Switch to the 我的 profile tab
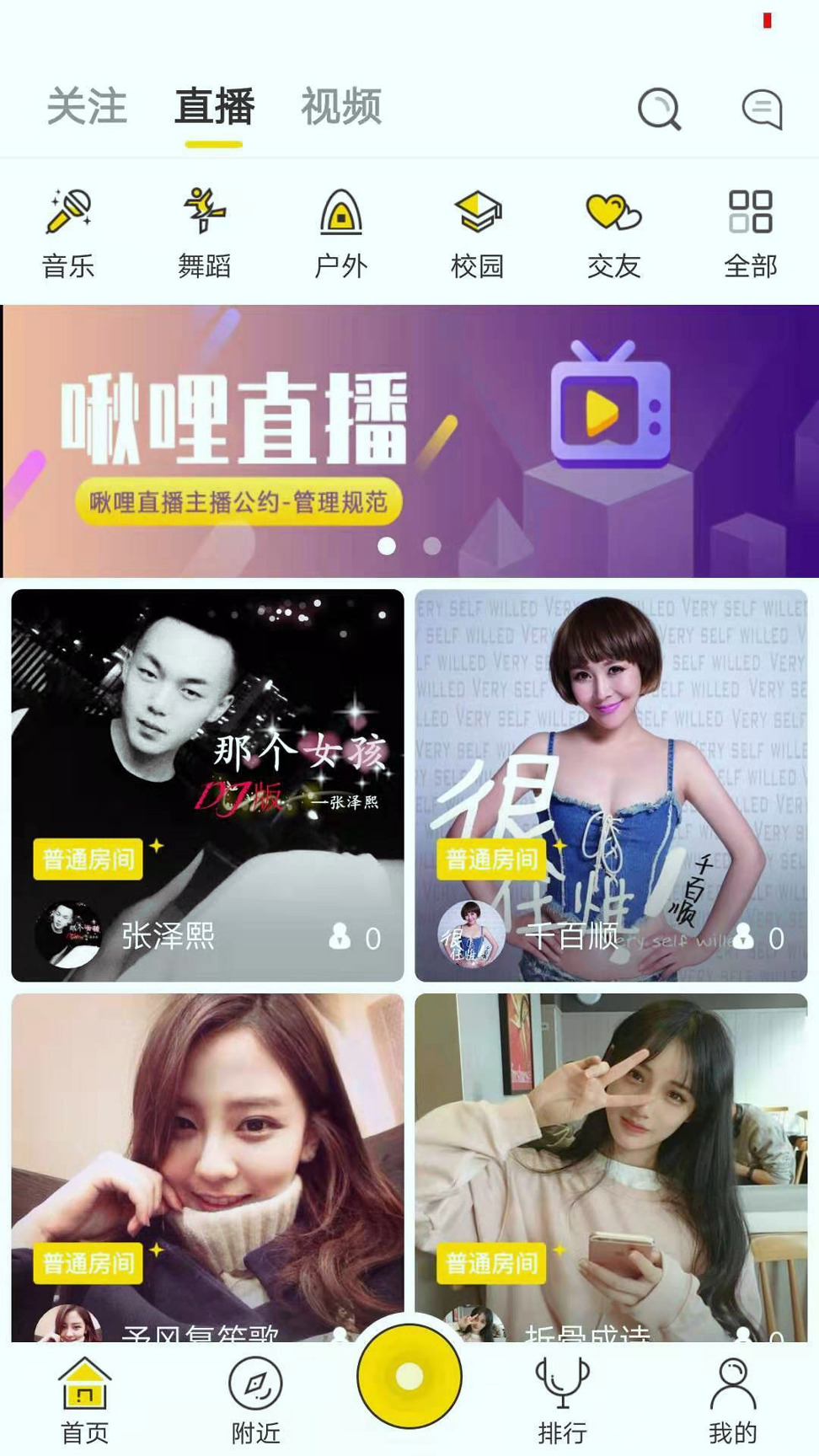 click(x=732, y=1399)
